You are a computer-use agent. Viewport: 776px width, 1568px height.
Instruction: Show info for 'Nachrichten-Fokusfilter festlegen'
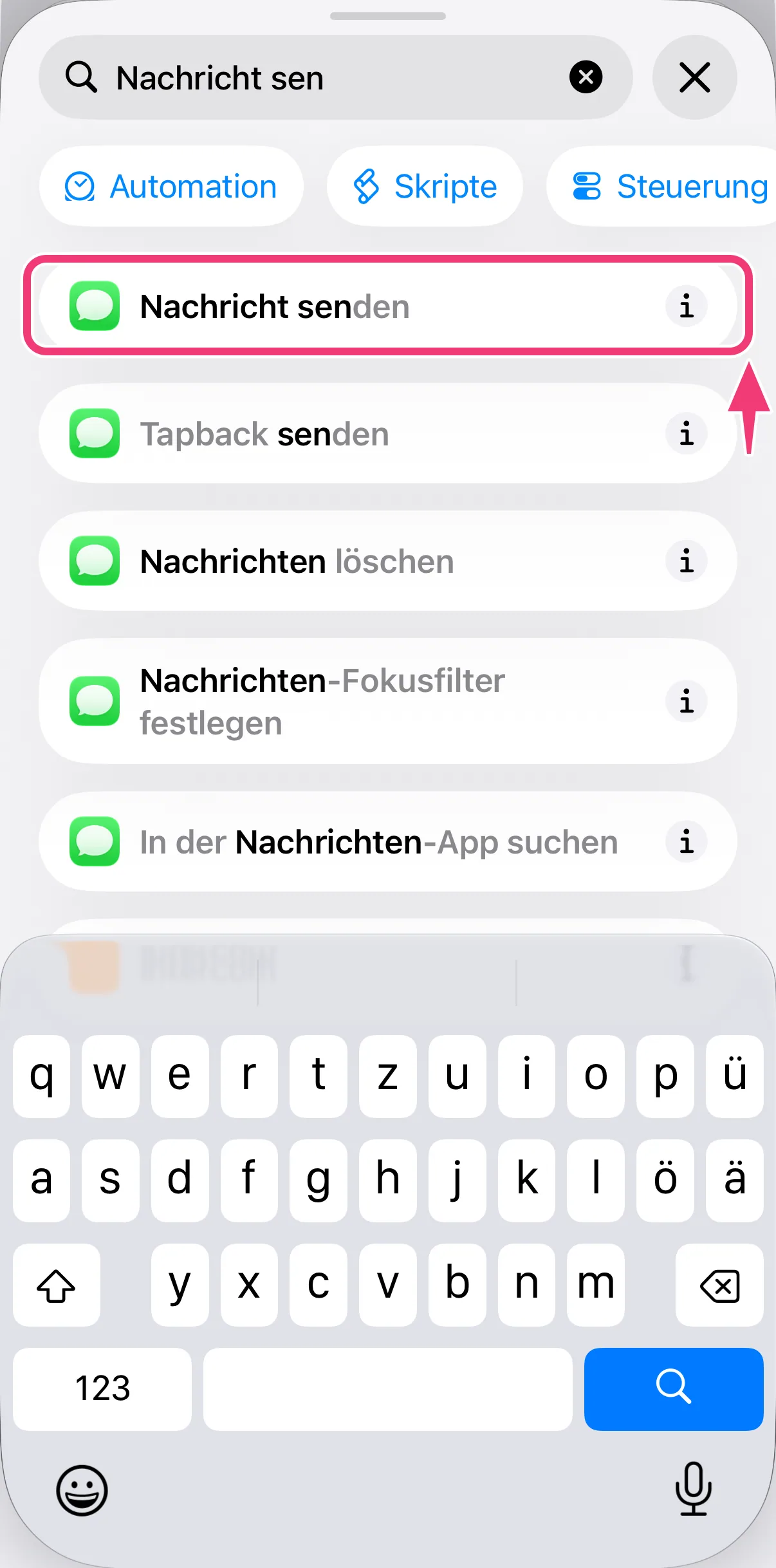point(687,701)
